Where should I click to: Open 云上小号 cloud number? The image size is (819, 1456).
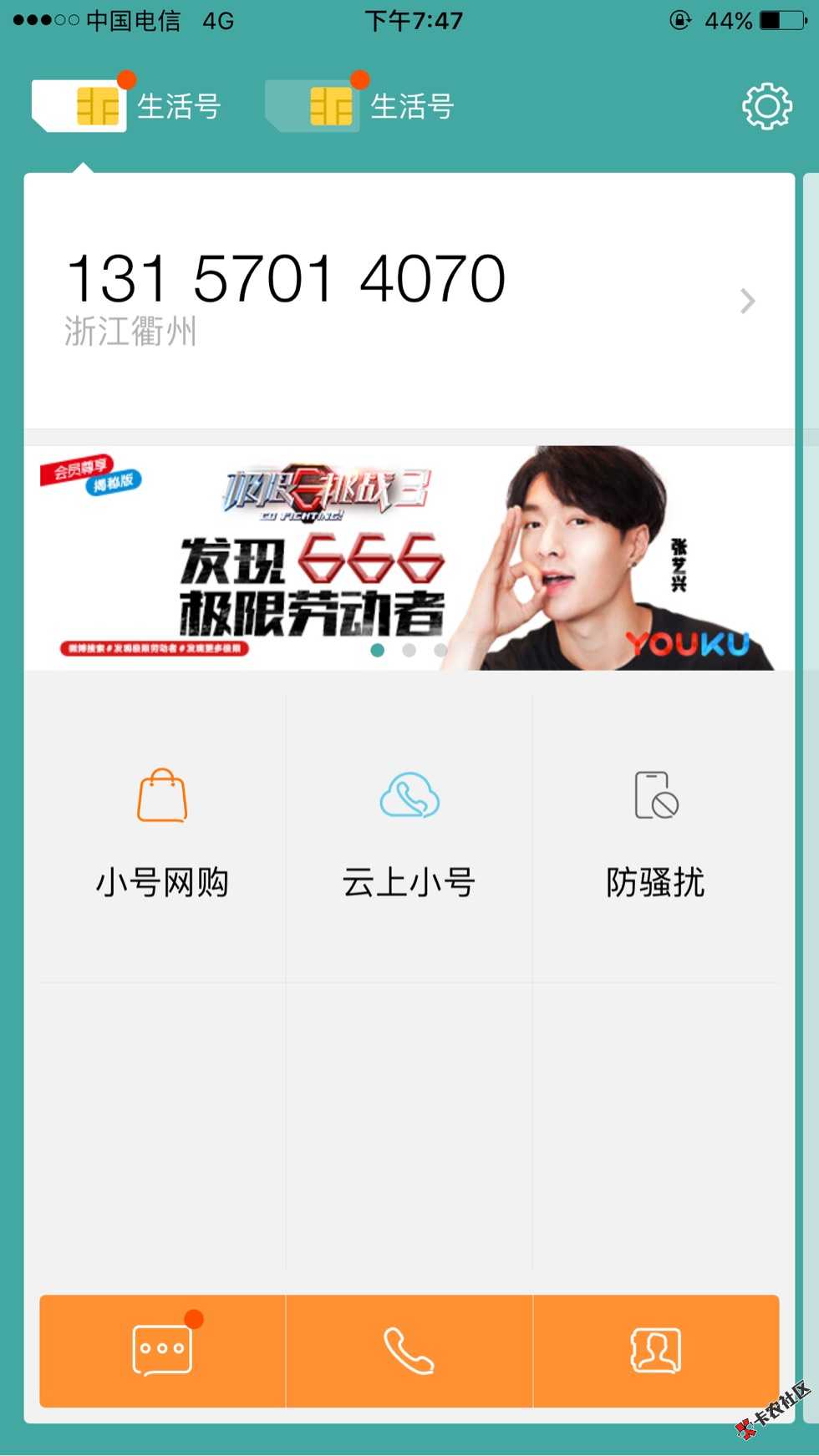pos(409,835)
